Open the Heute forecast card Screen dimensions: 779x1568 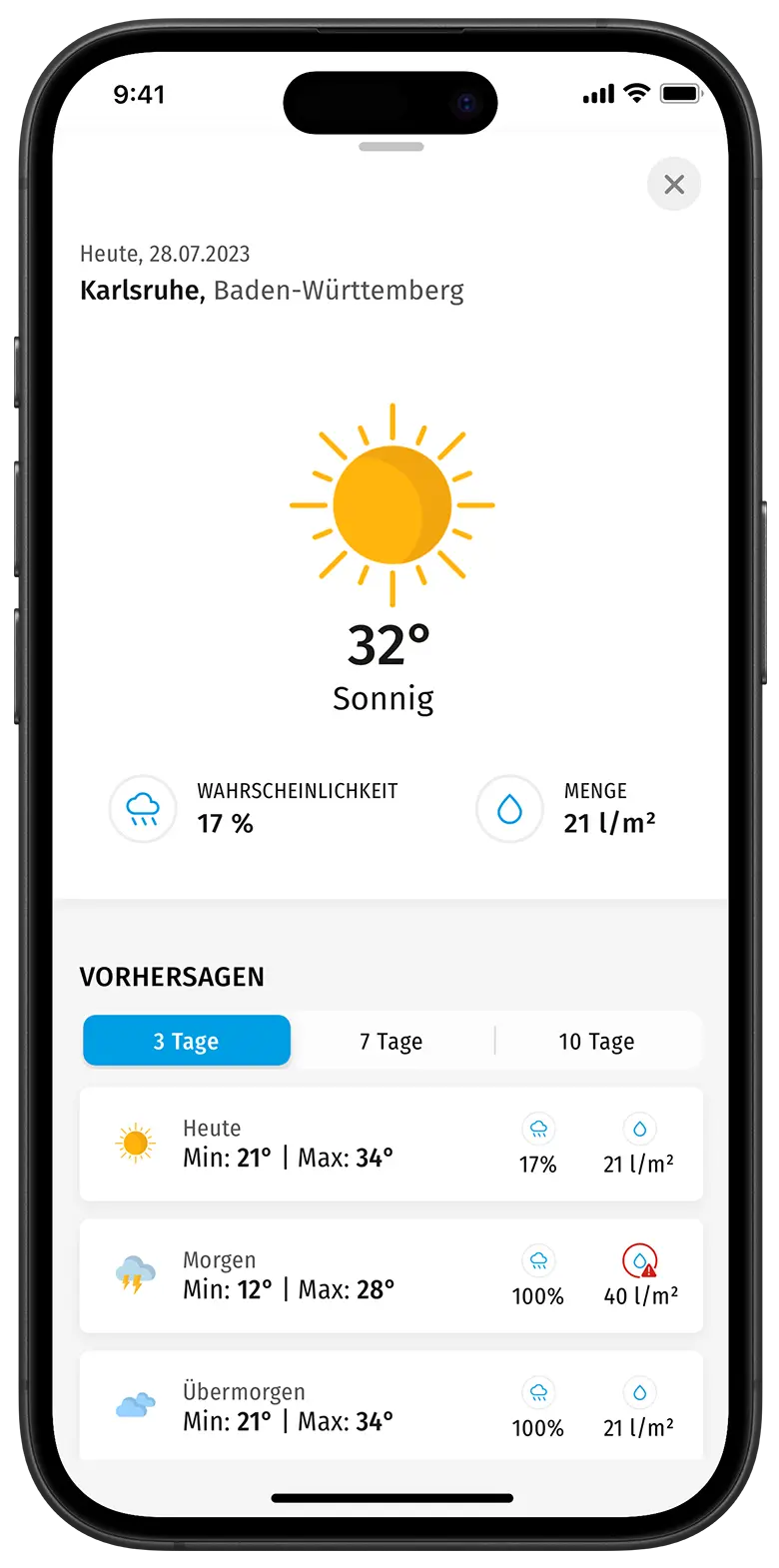[x=390, y=1144]
